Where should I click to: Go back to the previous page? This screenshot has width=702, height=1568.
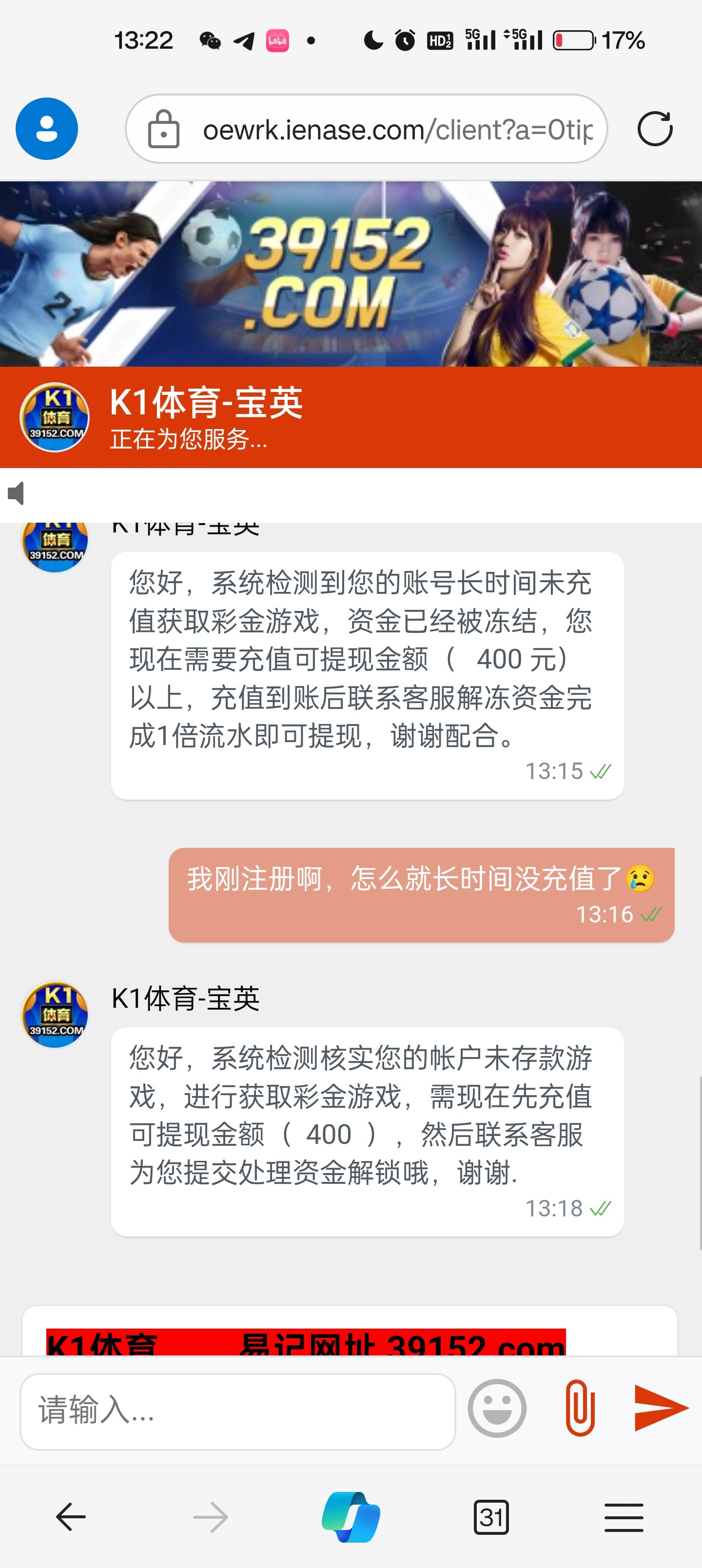(x=71, y=1517)
